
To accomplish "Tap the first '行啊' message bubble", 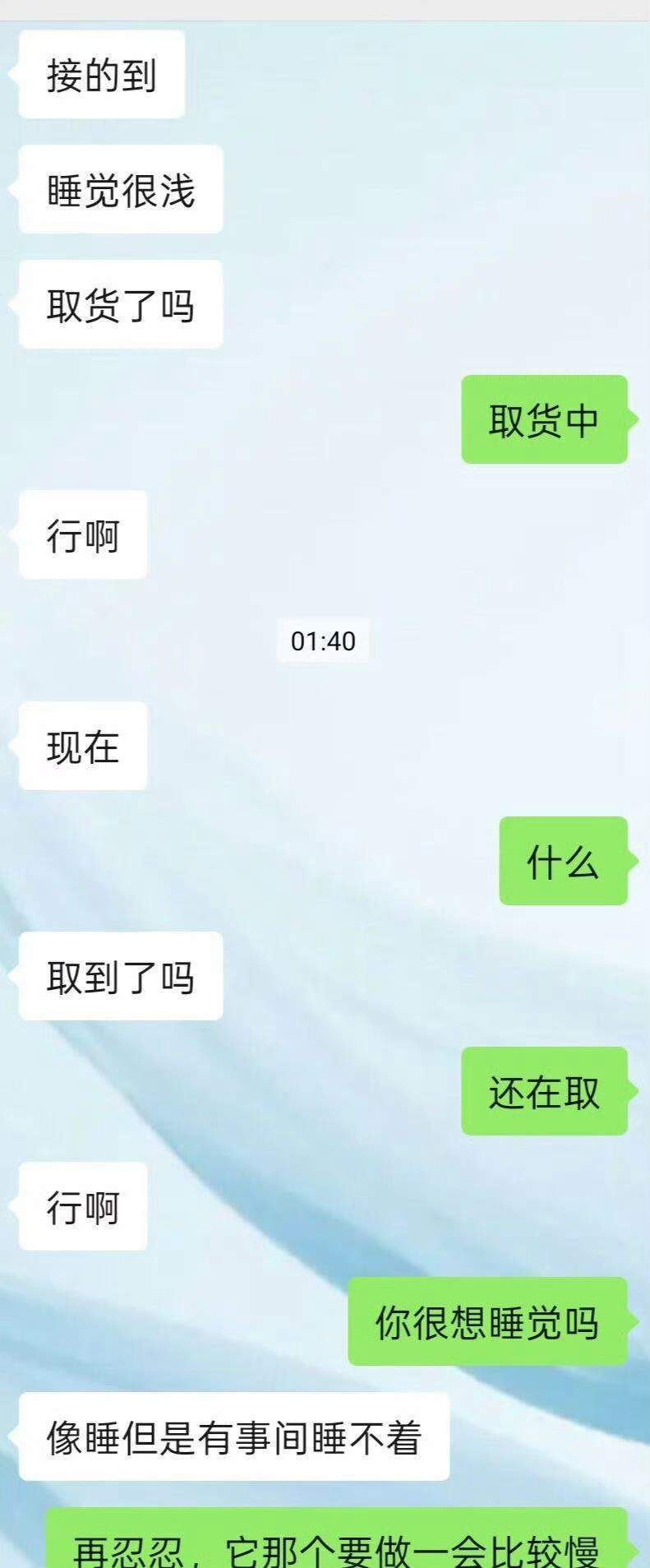I will tap(81, 534).
